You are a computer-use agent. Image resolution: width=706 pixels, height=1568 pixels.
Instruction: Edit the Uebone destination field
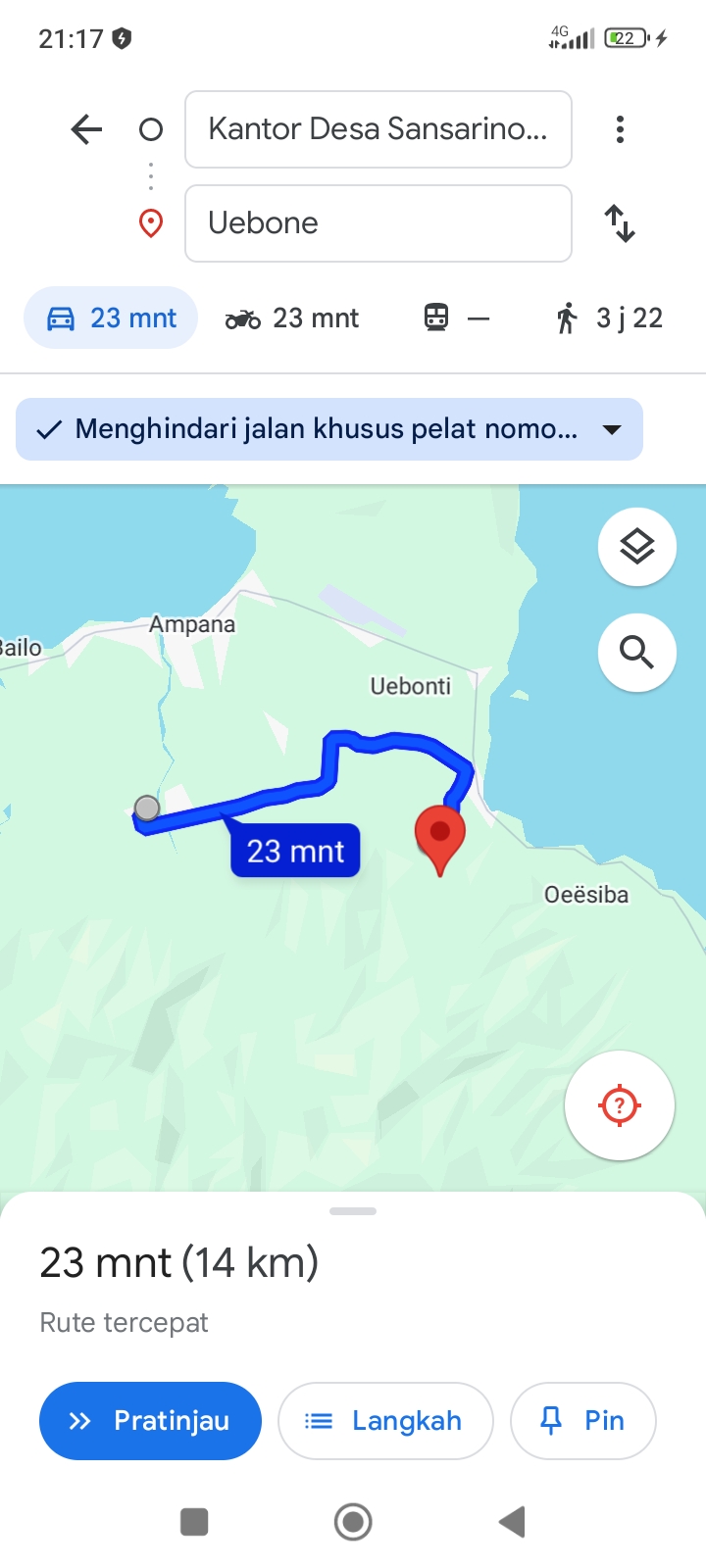pyautogui.click(x=378, y=223)
